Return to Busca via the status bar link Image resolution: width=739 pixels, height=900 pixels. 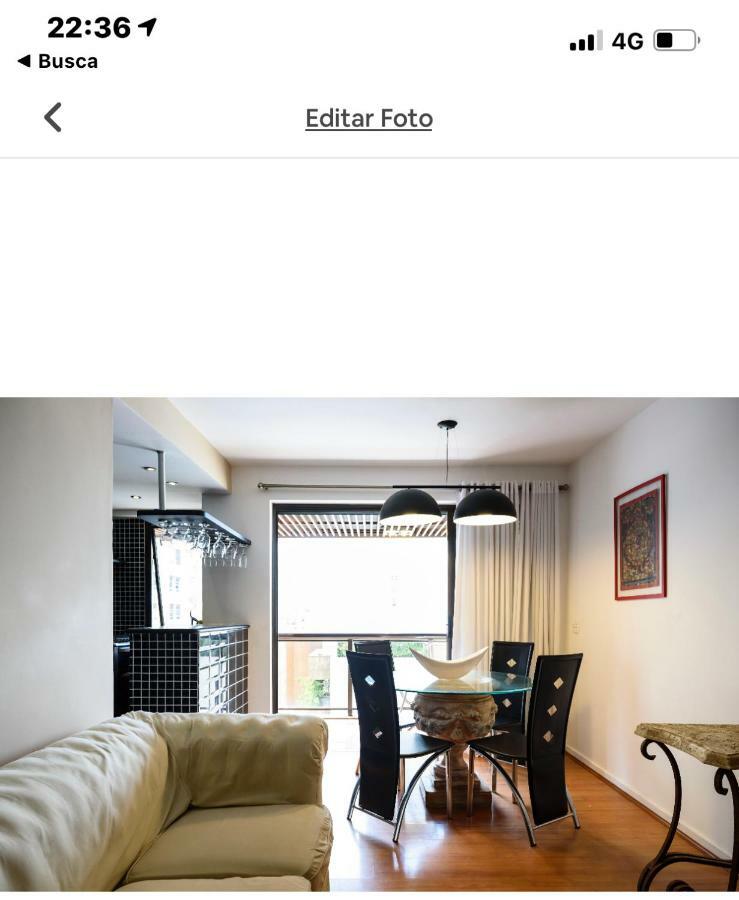[58, 61]
